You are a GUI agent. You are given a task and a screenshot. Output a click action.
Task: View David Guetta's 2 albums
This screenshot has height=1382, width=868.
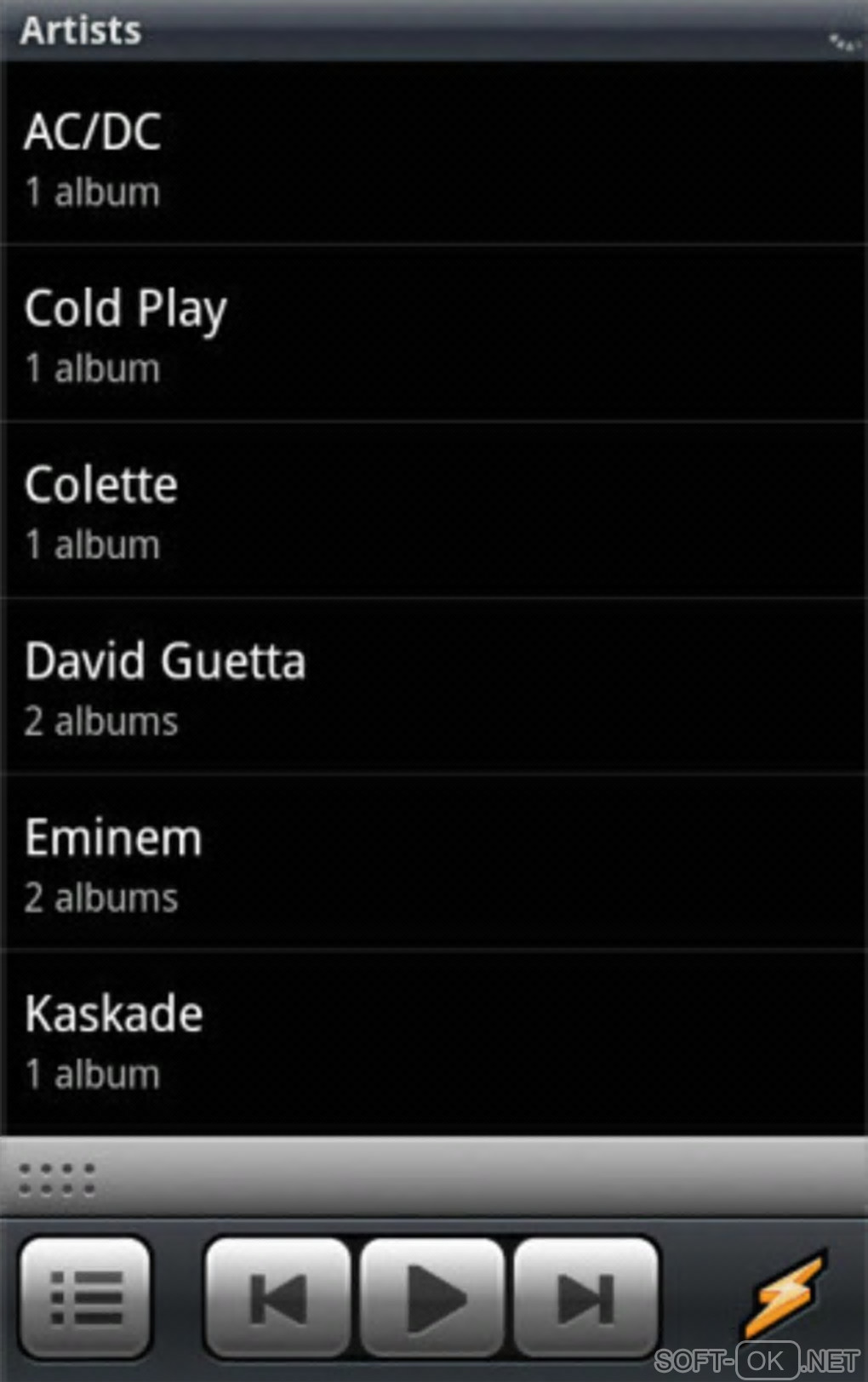tap(434, 688)
